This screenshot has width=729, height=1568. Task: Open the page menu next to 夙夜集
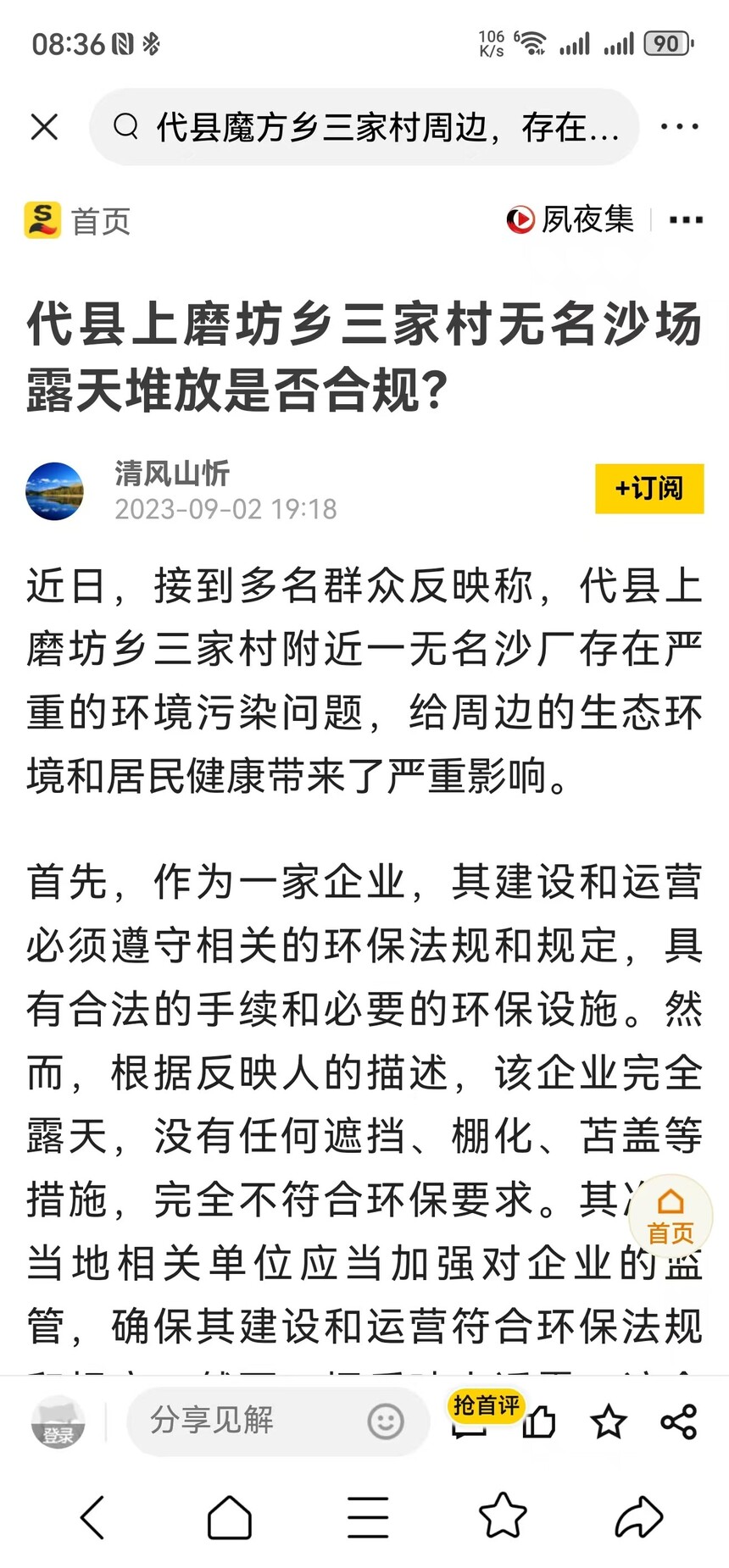[x=685, y=220]
